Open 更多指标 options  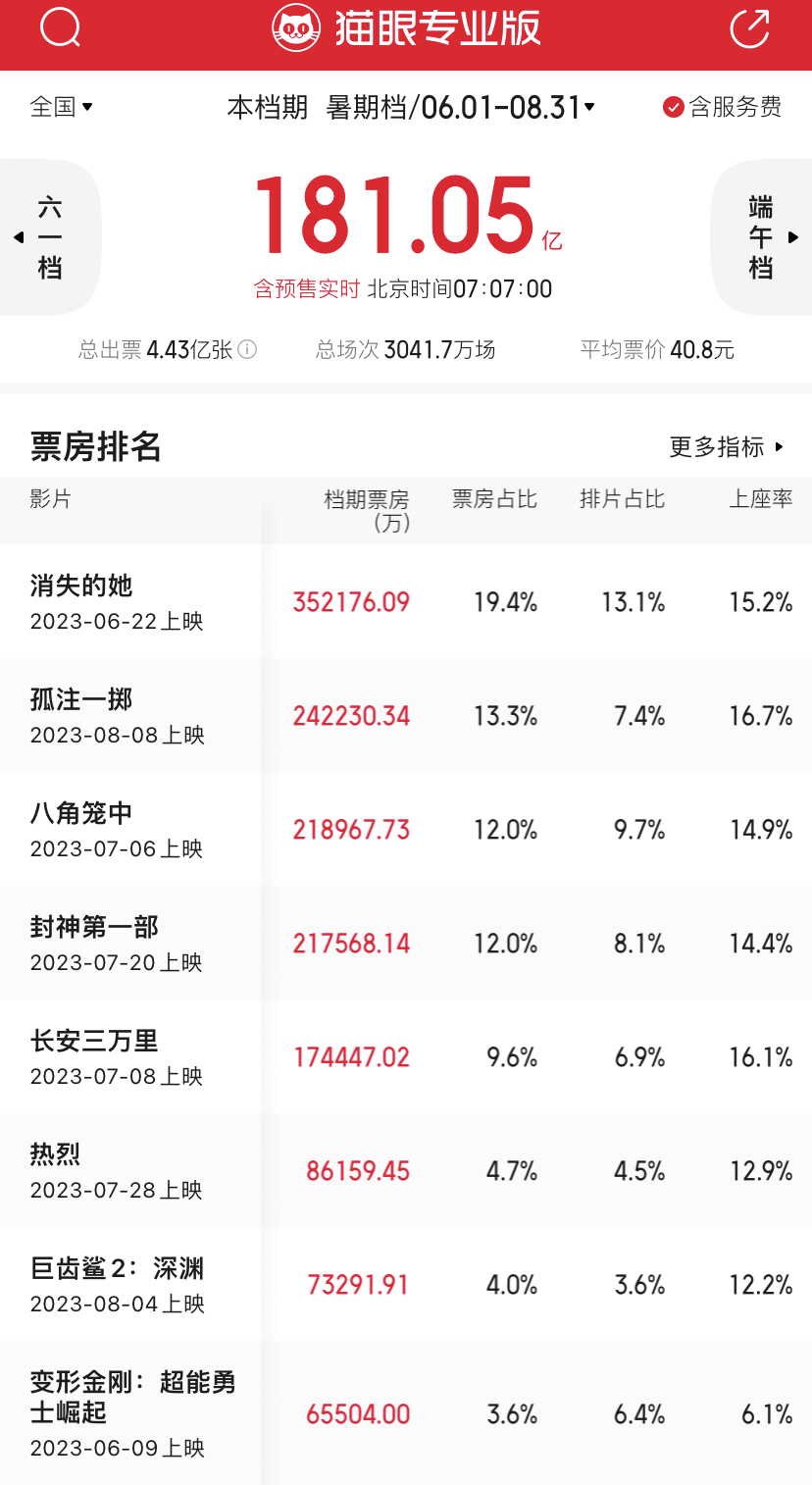727,447
